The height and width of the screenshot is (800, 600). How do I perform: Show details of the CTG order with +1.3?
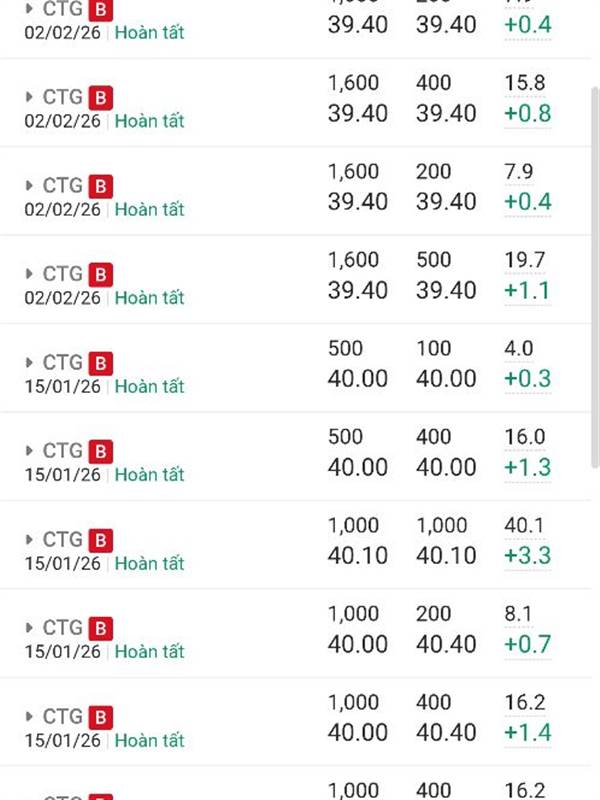(x=30, y=451)
